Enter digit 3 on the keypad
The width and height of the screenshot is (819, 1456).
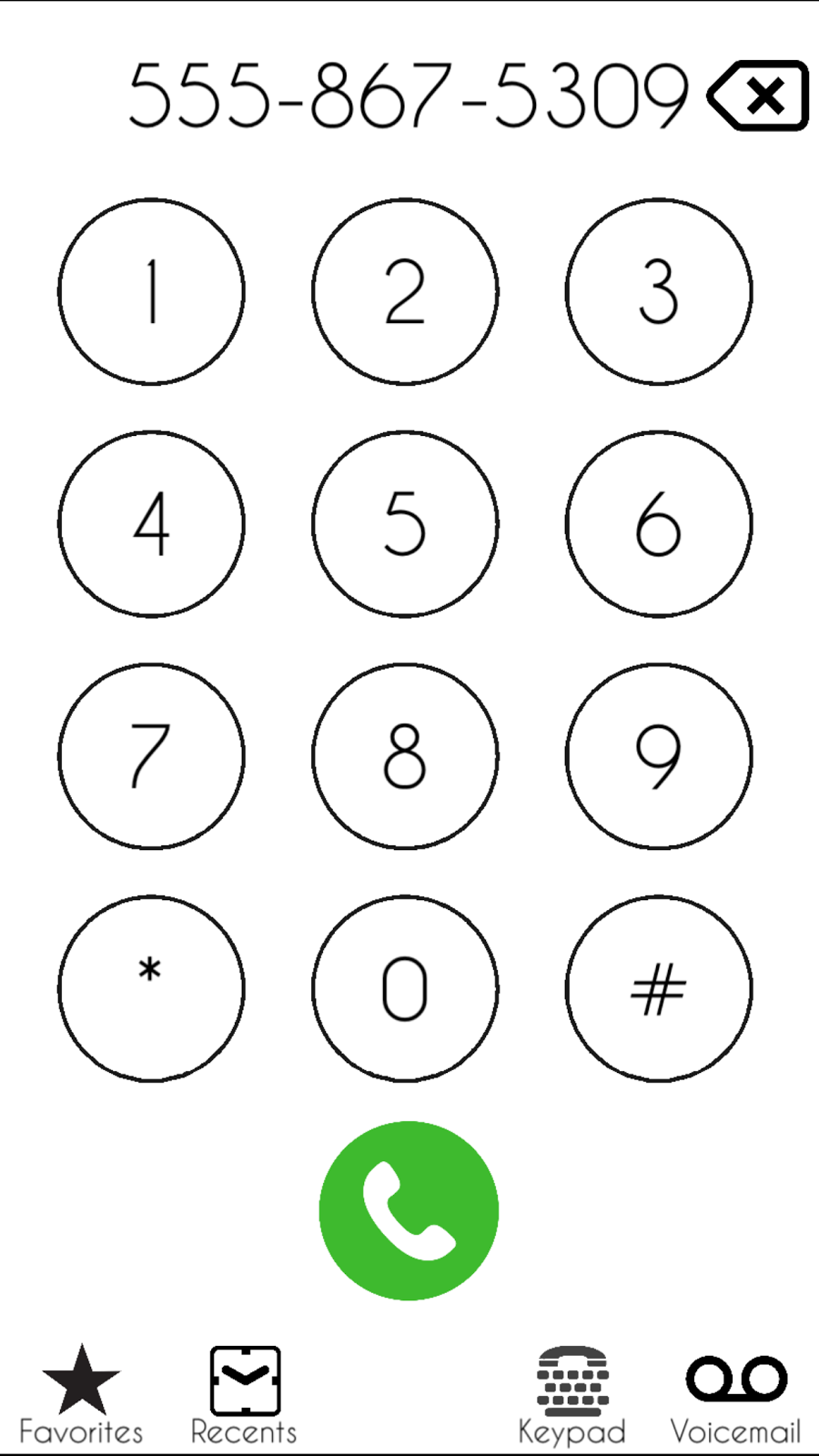[x=659, y=292]
